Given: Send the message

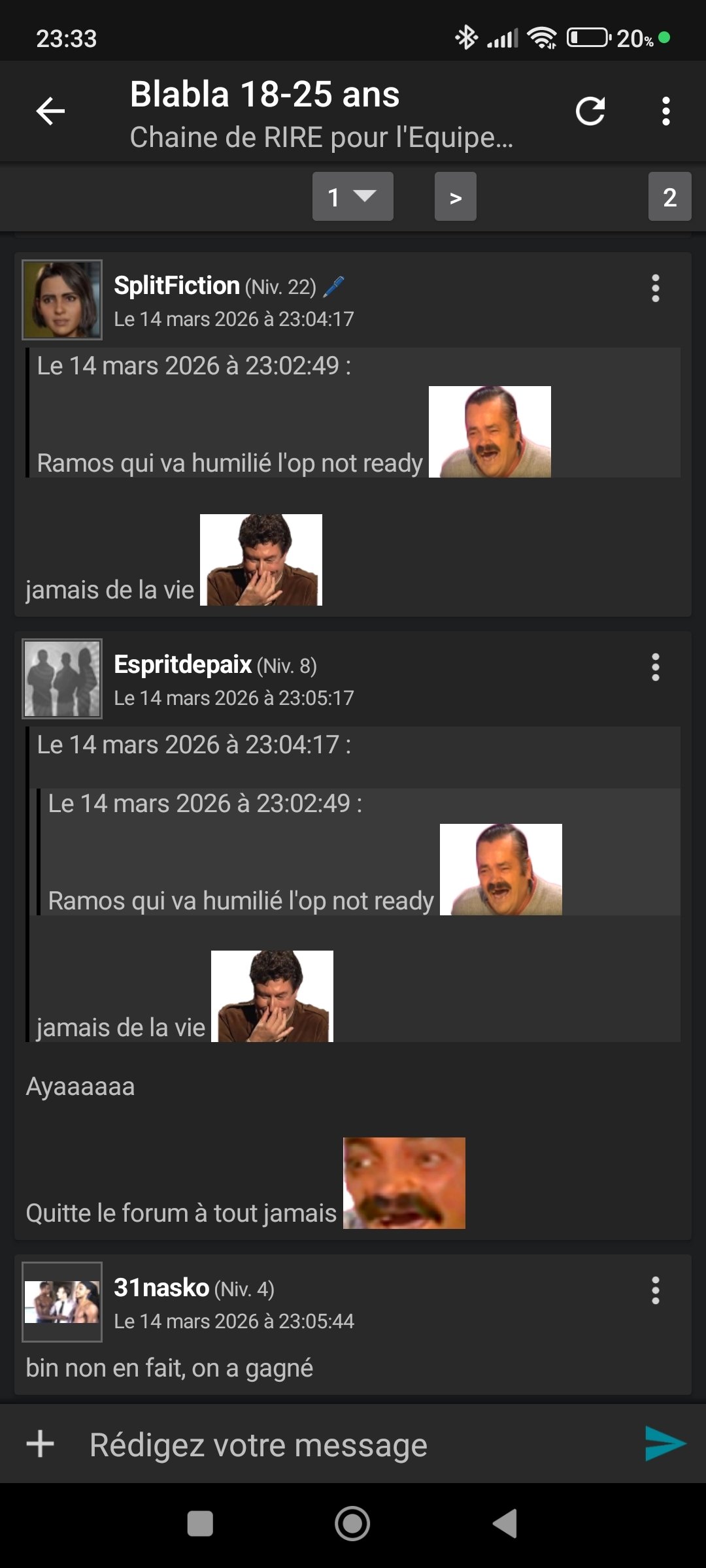Looking at the screenshot, I should (665, 1443).
